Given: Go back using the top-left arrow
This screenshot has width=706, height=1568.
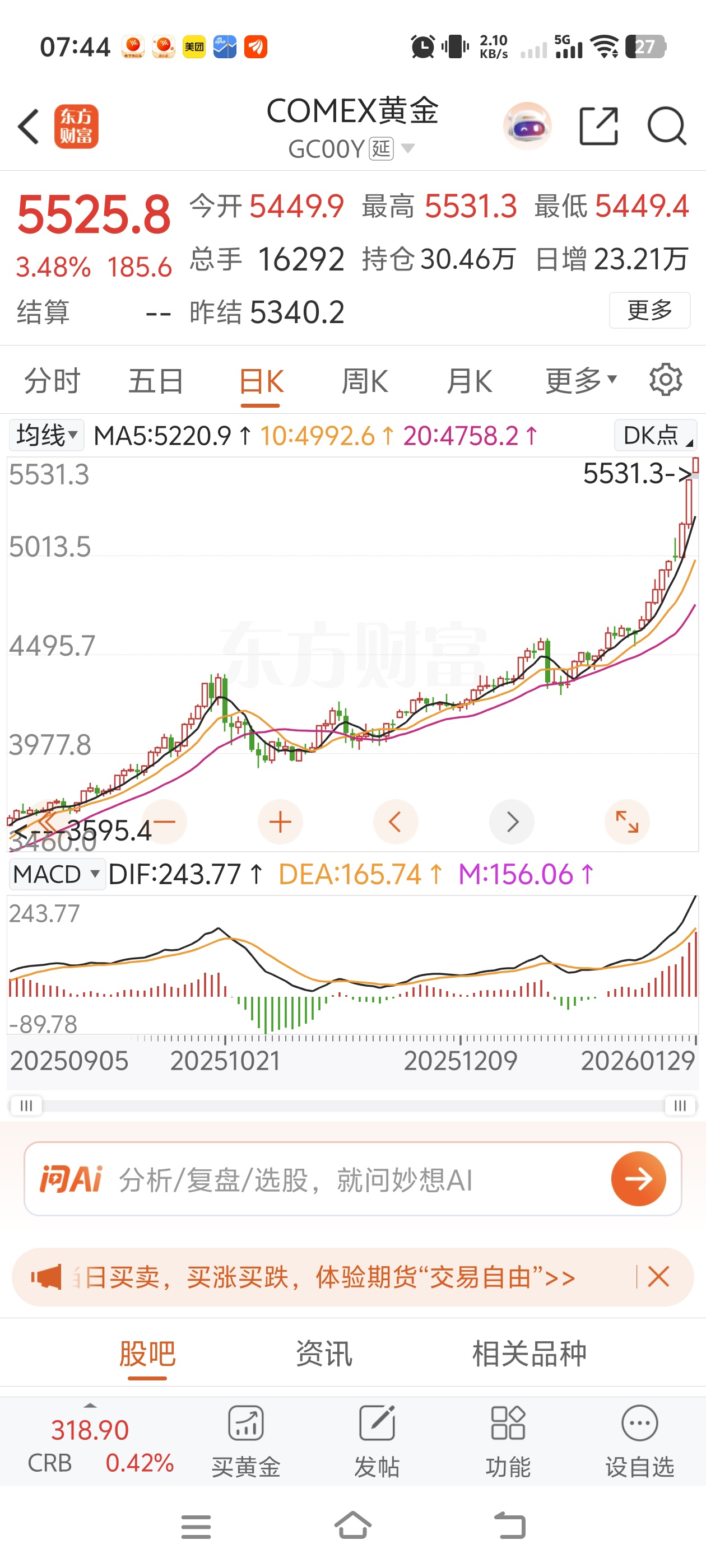Looking at the screenshot, I should click(x=29, y=127).
